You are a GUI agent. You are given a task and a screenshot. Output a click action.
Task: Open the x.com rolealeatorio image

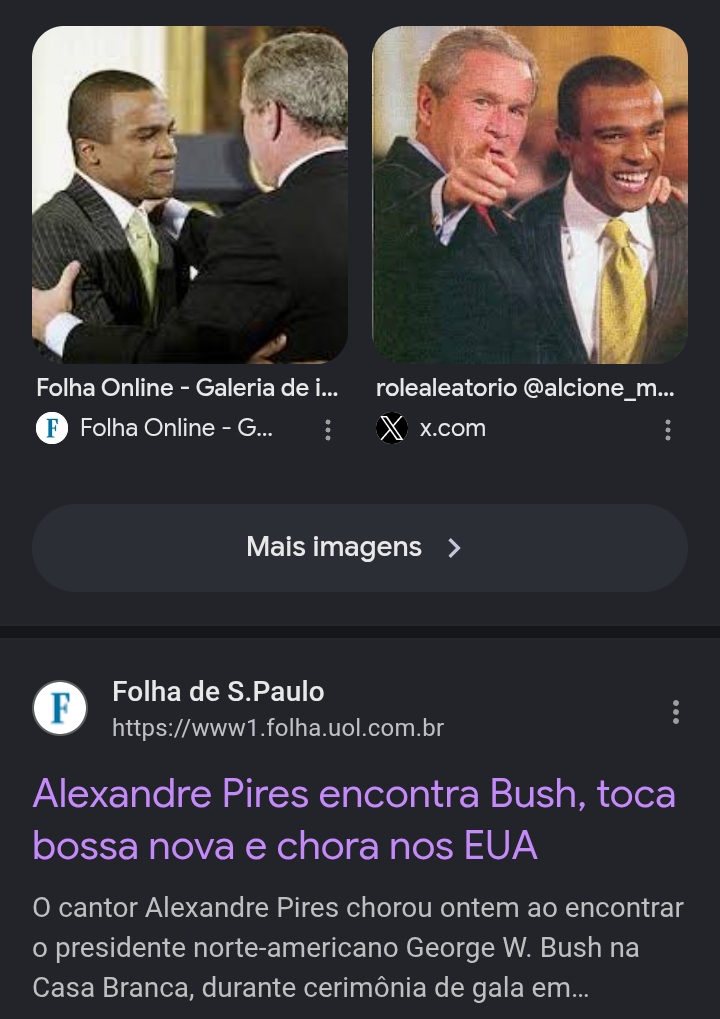(530, 195)
